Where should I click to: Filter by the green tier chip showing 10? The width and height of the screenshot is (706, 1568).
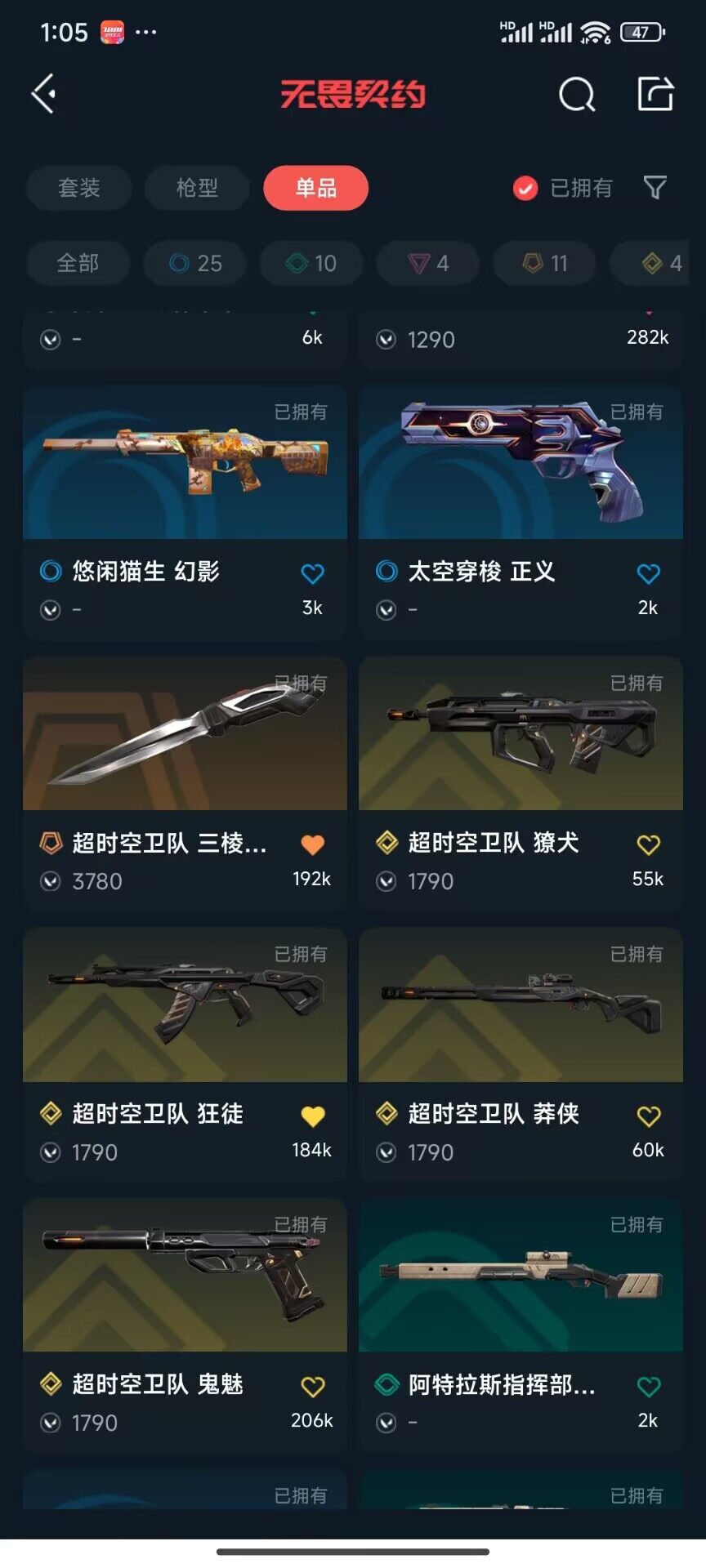(311, 263)
